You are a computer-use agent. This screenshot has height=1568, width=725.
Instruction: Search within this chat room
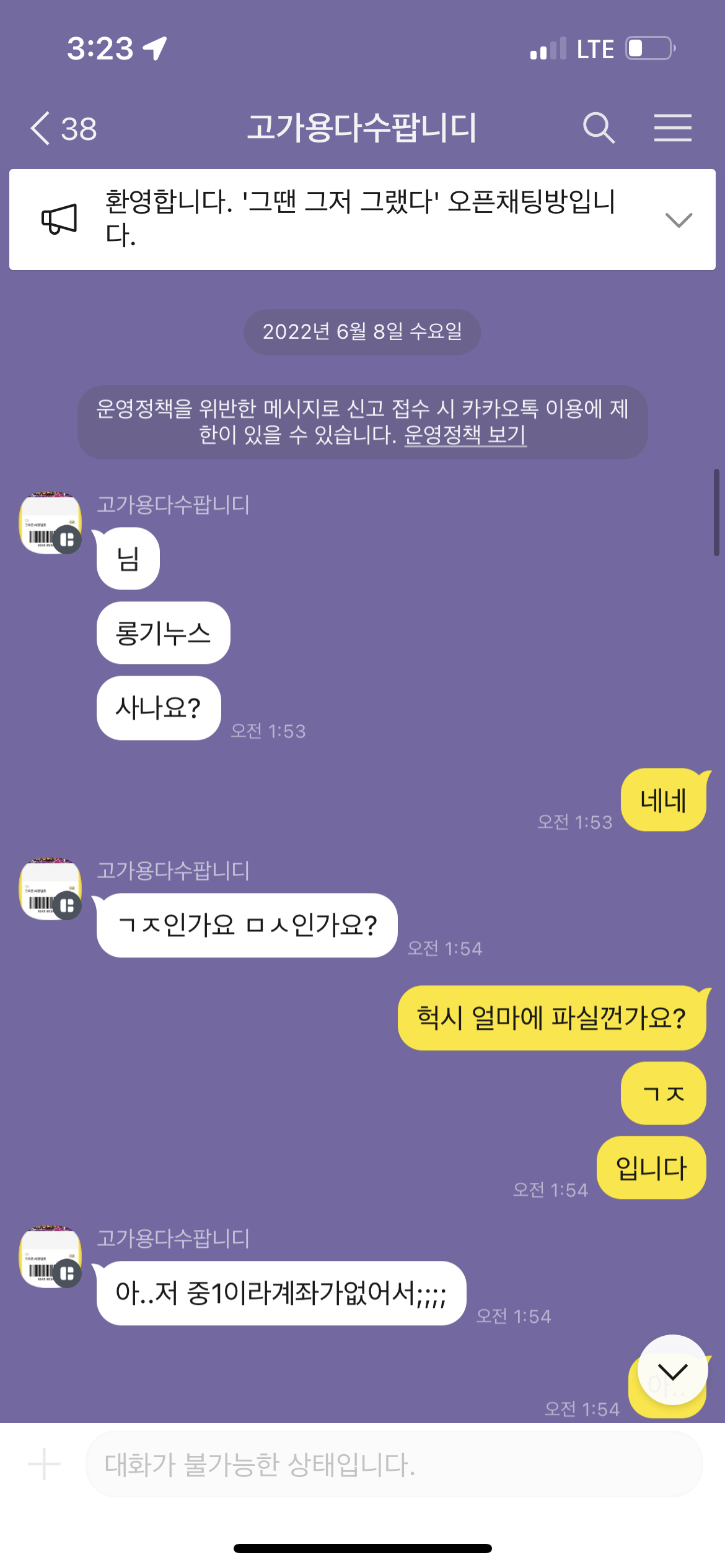[x=599, y=128]
